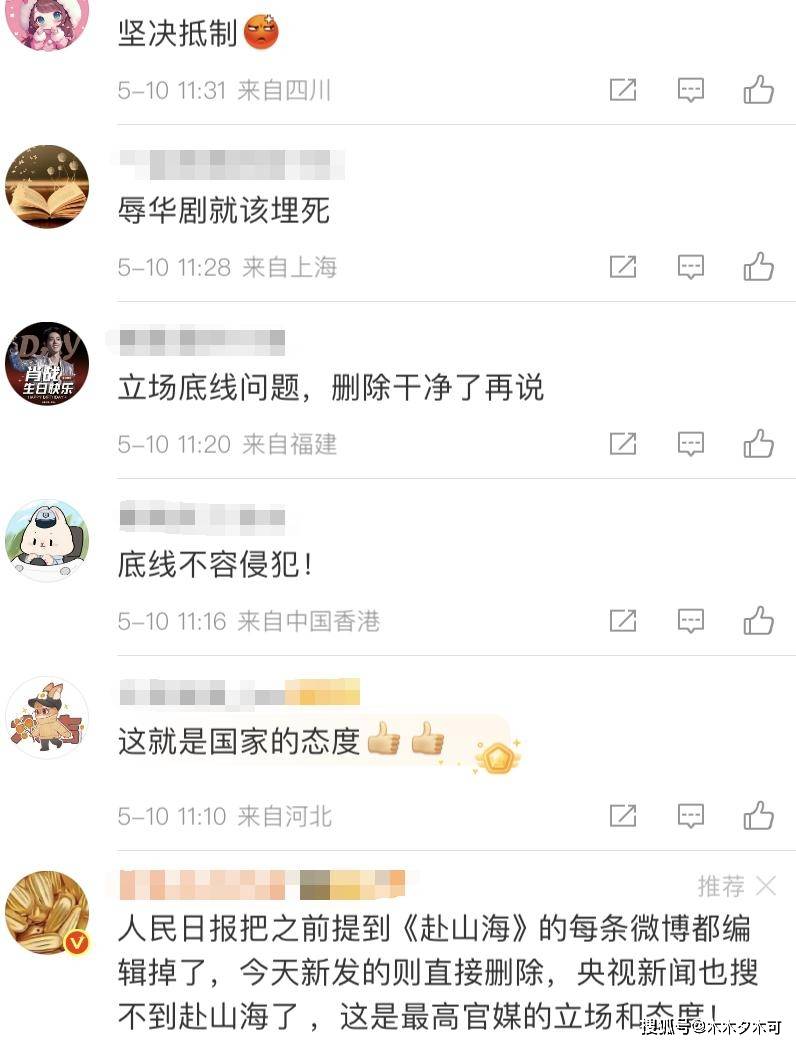This screenshot has width=796, height=1044.
Task: Repost the comment 底线不容侵犯！
Action: (x=623, y=621)
